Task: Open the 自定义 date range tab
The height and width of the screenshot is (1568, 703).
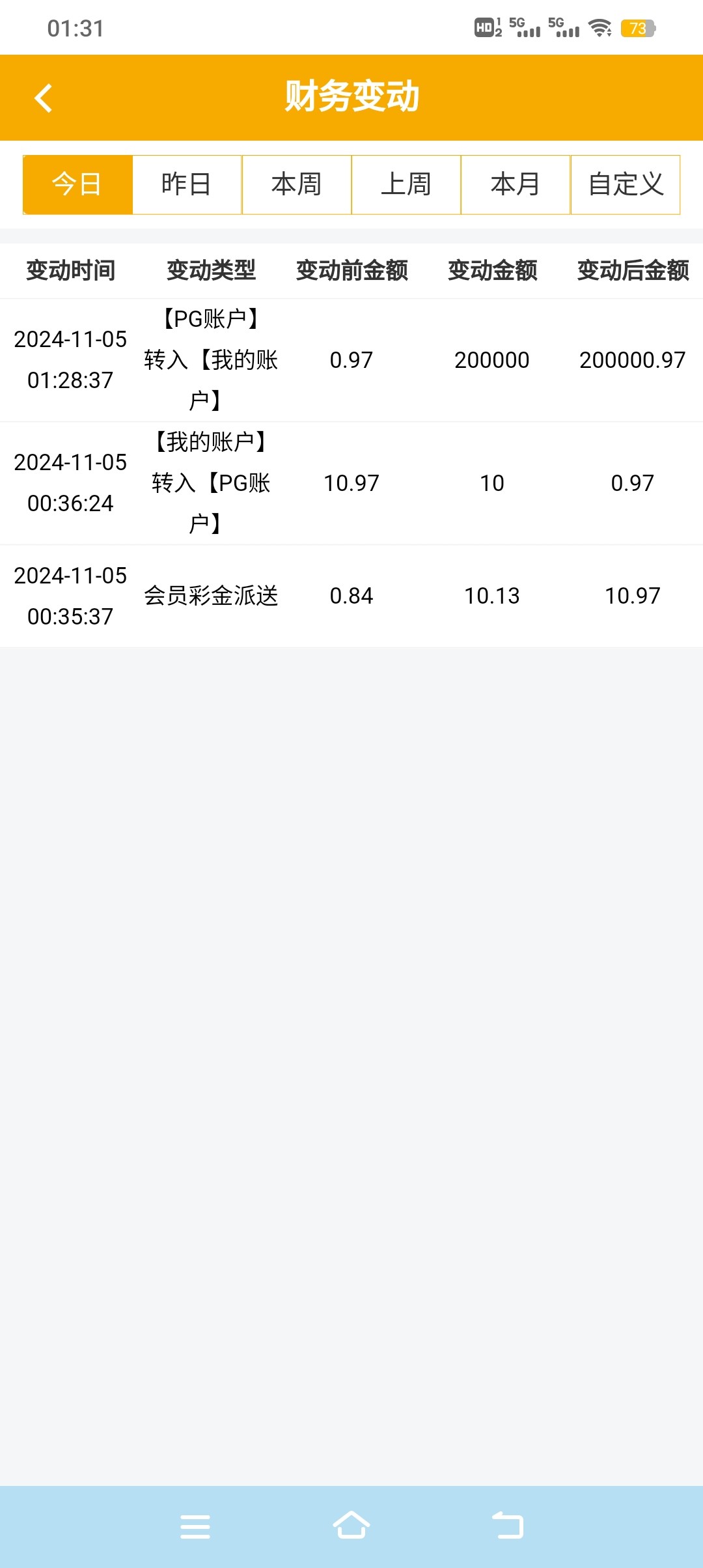Action: pyautogui.click(x=626, y=184)
